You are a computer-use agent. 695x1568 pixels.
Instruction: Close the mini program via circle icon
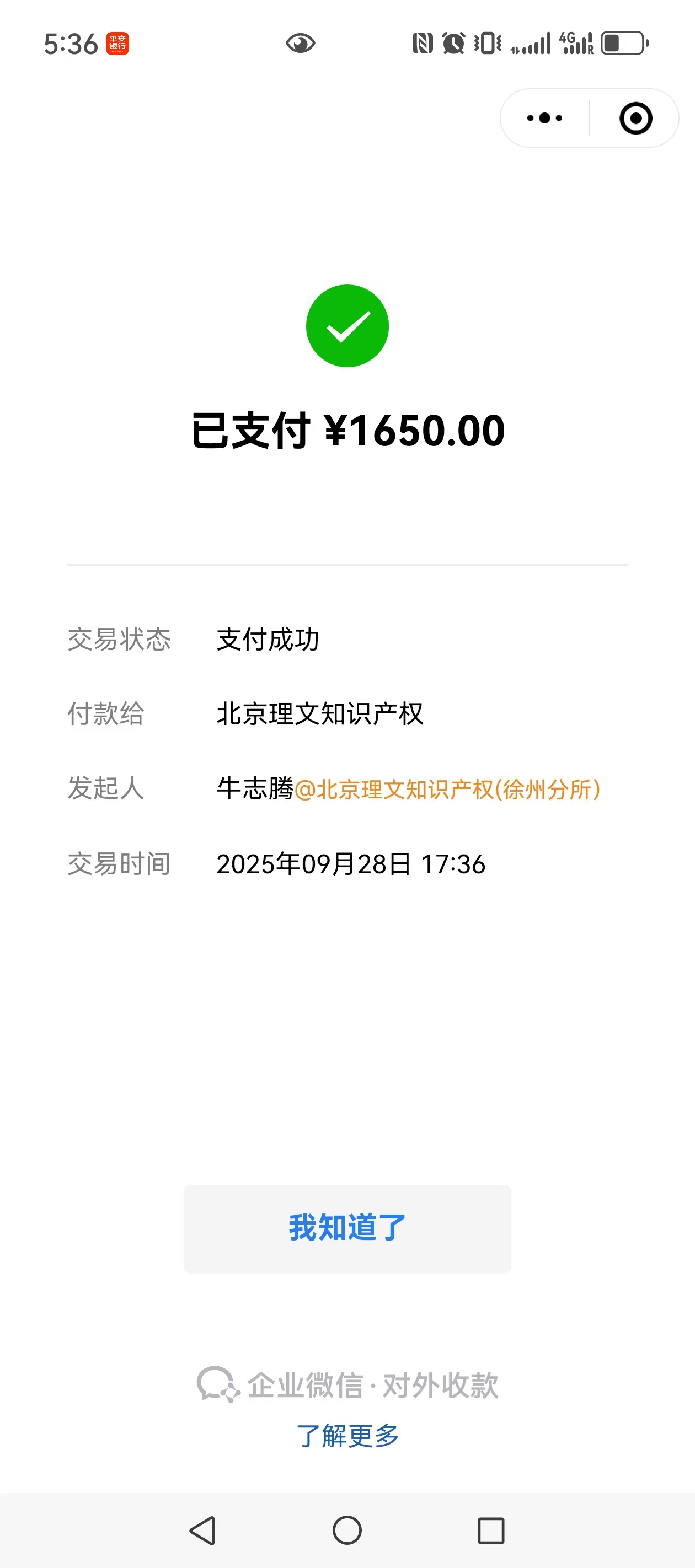[x=635, y=118]
